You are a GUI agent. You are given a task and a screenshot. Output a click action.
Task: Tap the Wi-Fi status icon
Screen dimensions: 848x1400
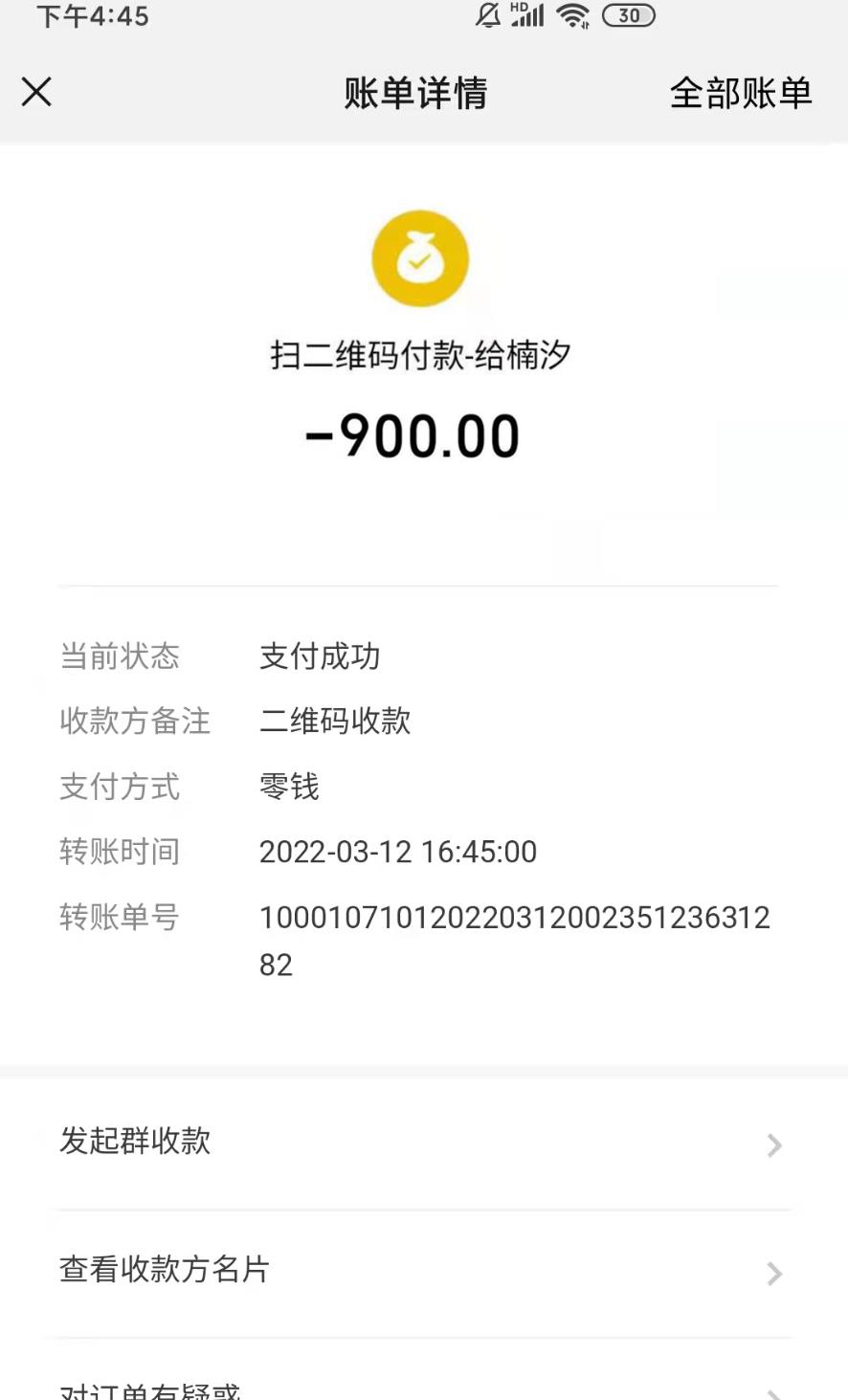click(571, 15)
